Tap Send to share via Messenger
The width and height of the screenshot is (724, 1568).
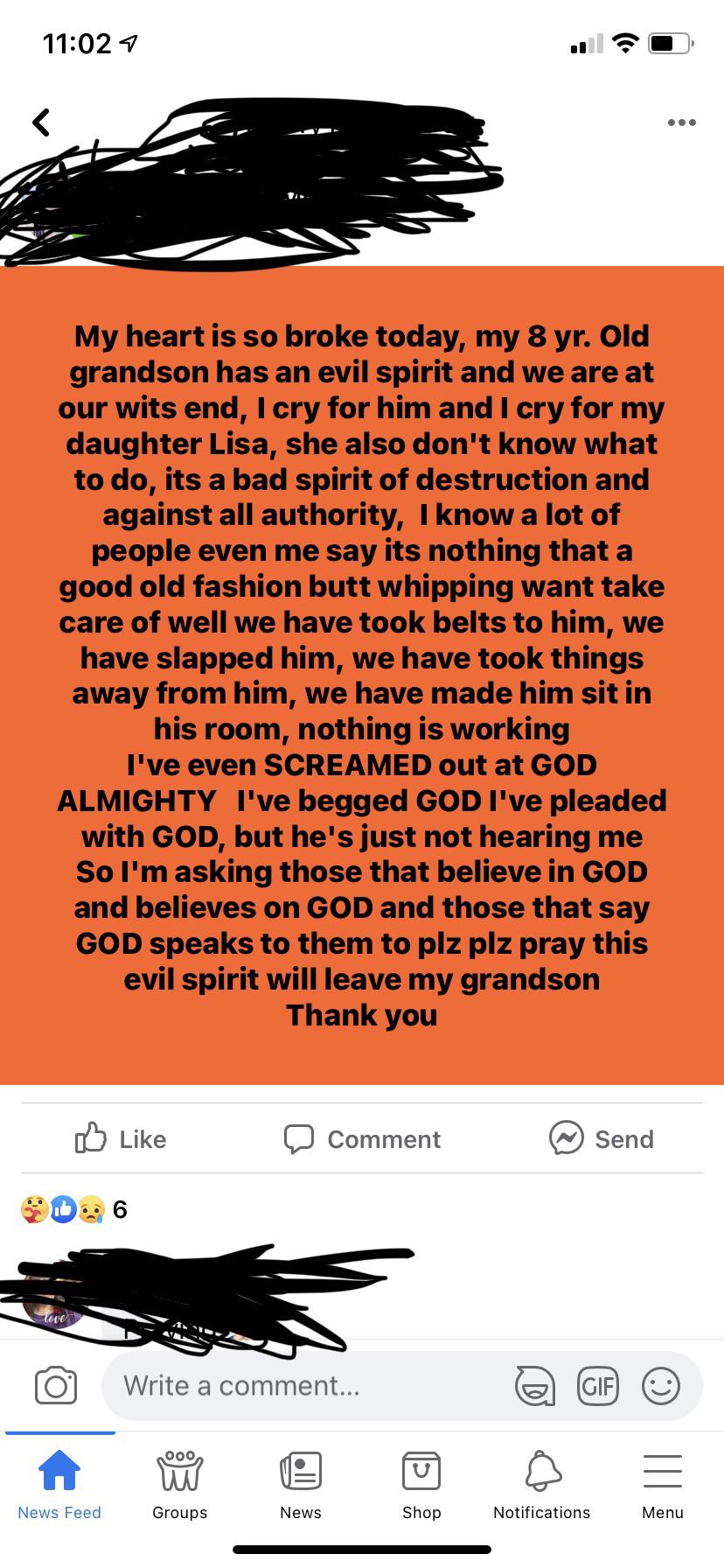point(602,1138)
